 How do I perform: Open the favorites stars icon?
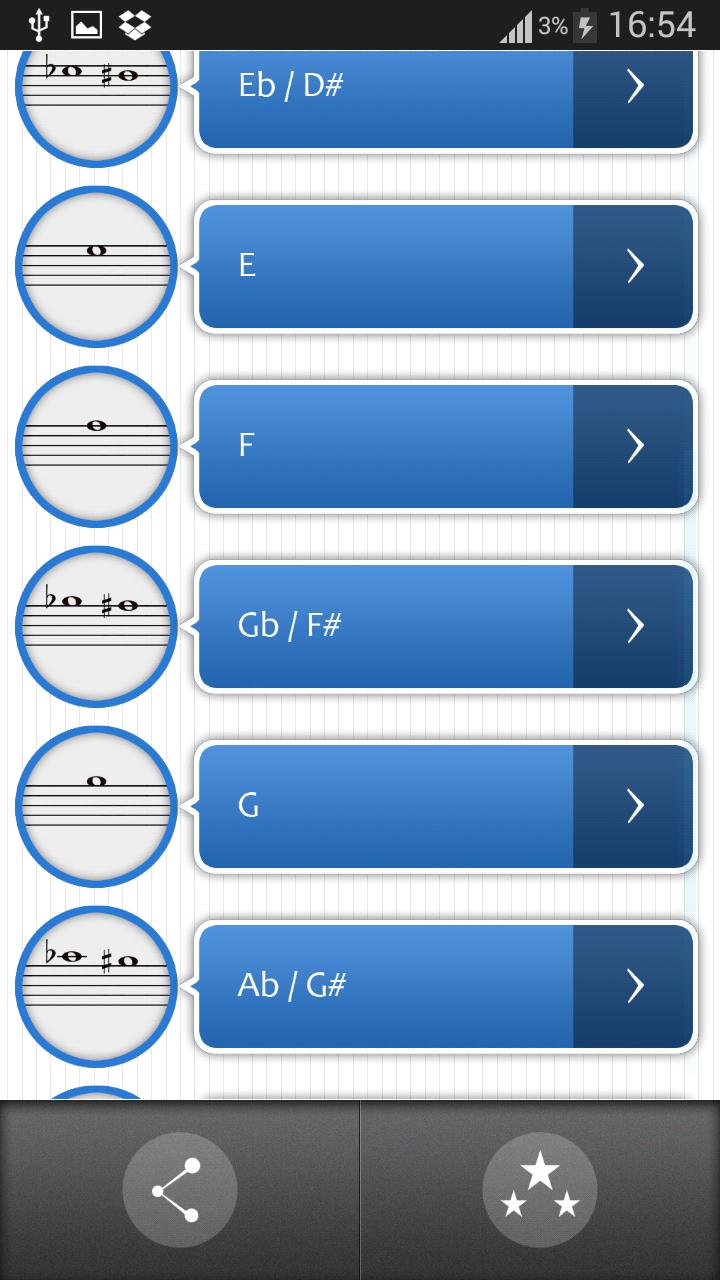[540, 1190]
